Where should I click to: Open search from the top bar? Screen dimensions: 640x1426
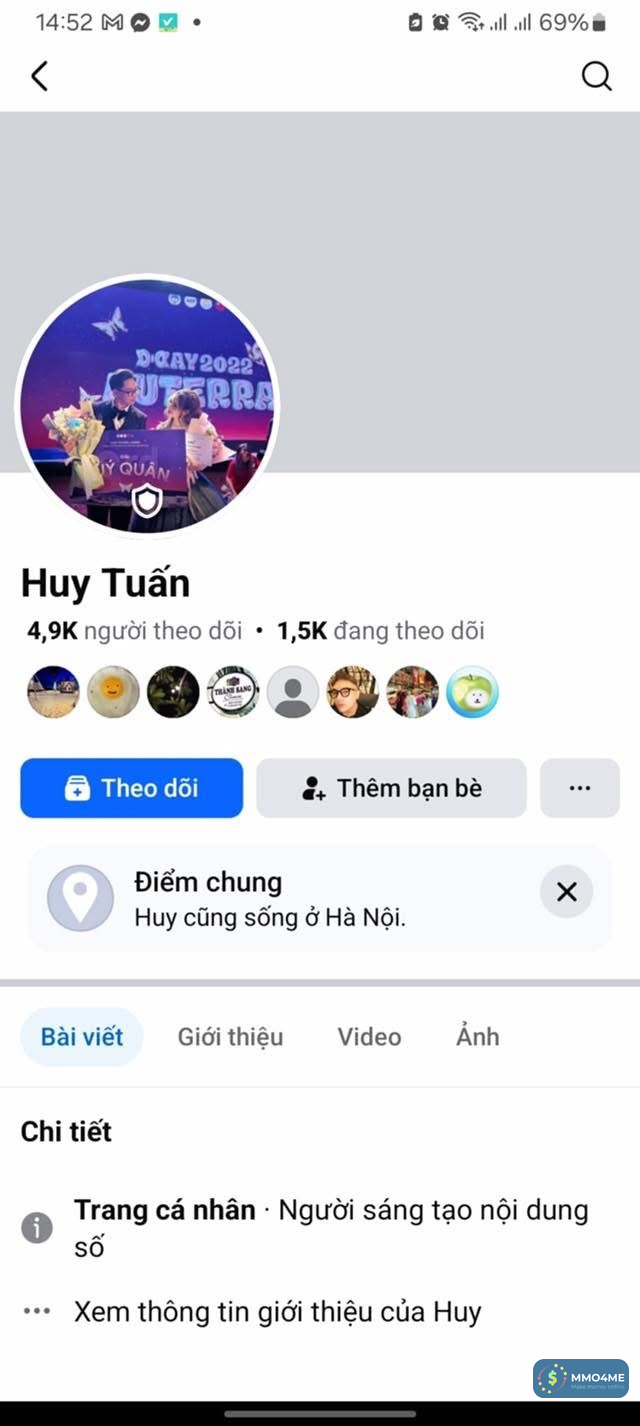596,77
